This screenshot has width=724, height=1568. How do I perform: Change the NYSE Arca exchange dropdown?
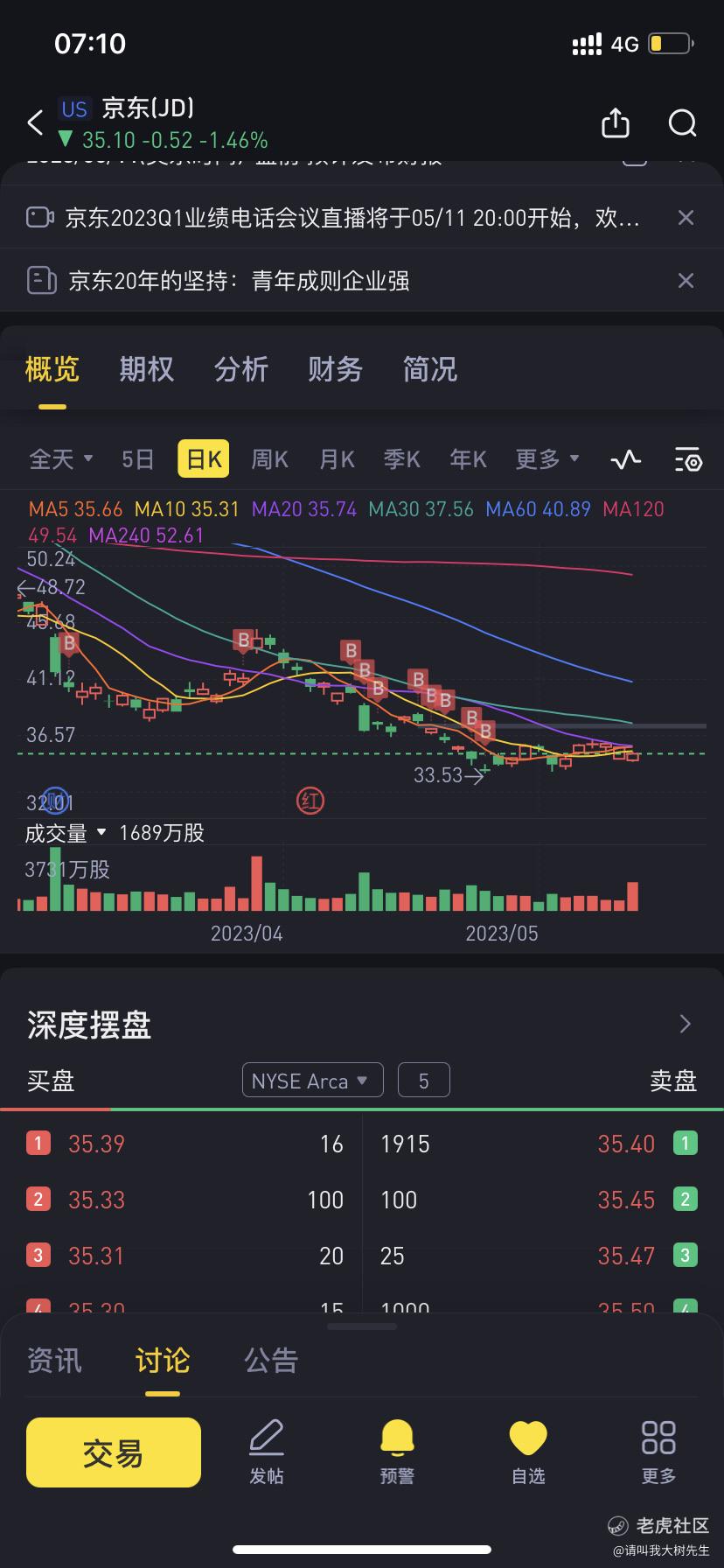[x=312, y=1081]
